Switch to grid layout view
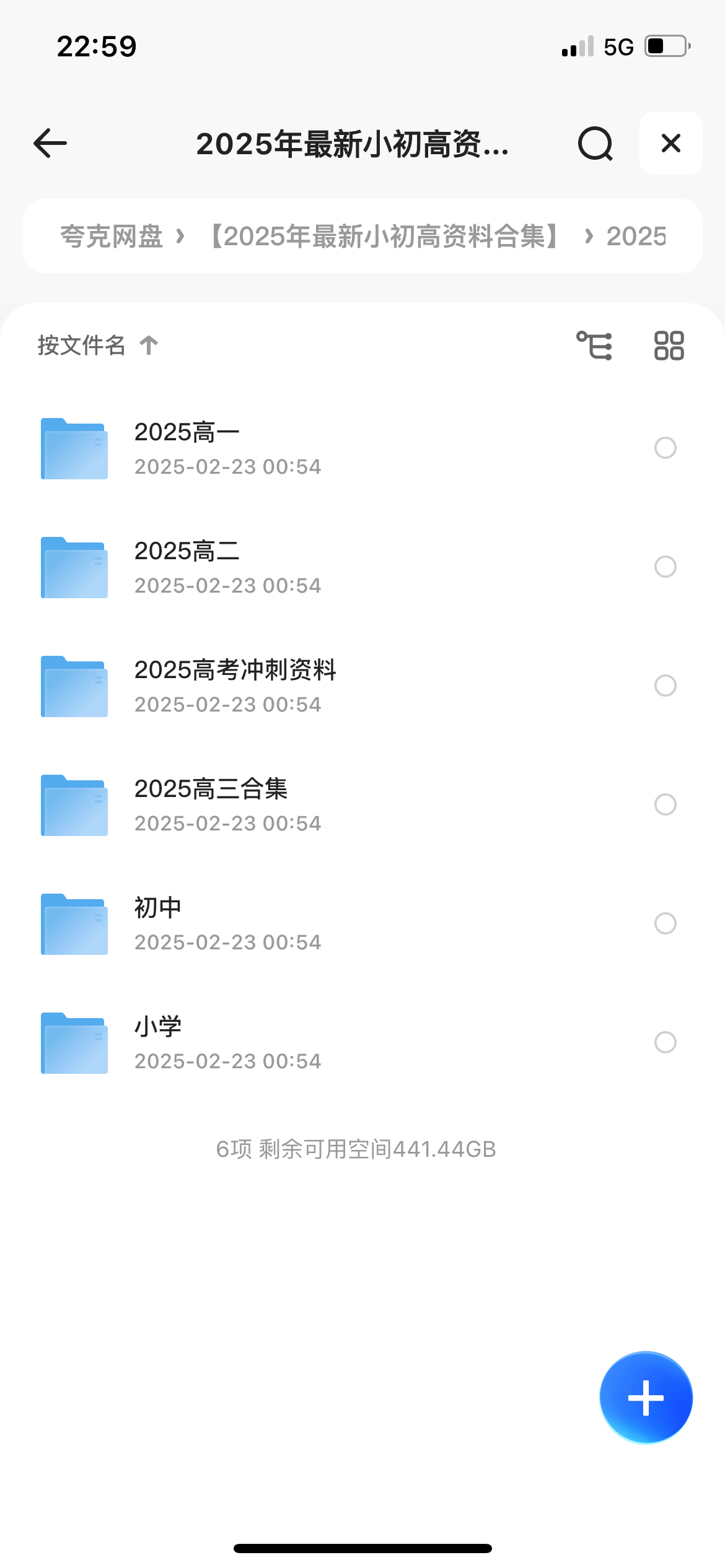 point(669,346)
